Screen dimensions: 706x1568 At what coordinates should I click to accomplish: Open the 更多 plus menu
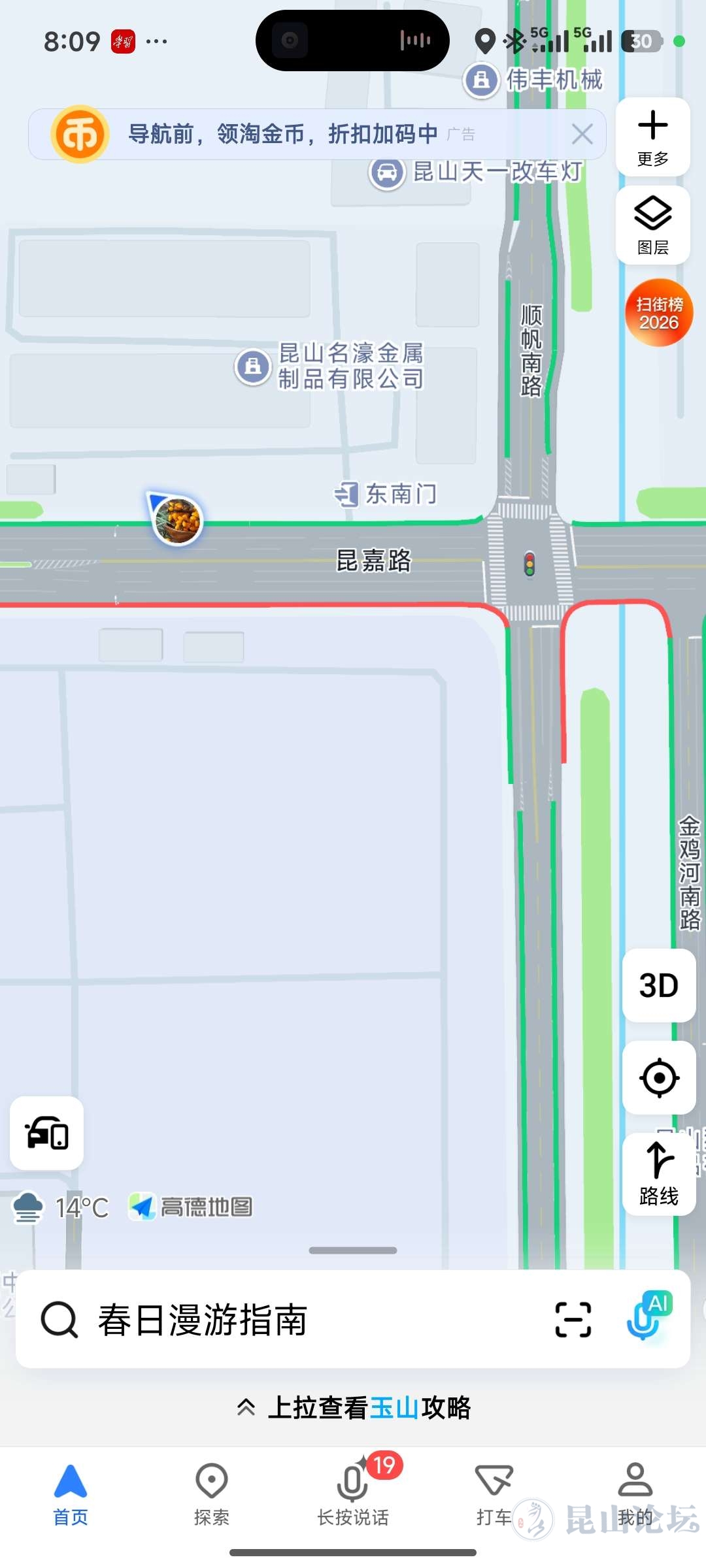(x=652, y=137)
